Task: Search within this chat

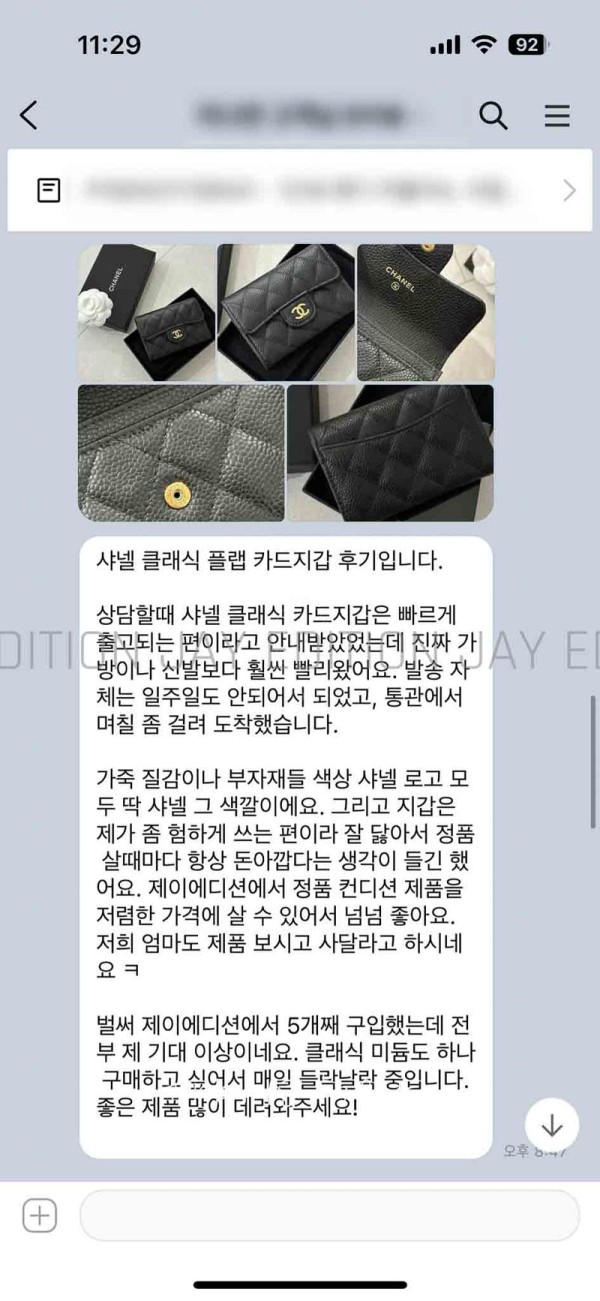Action: point(493,116)
